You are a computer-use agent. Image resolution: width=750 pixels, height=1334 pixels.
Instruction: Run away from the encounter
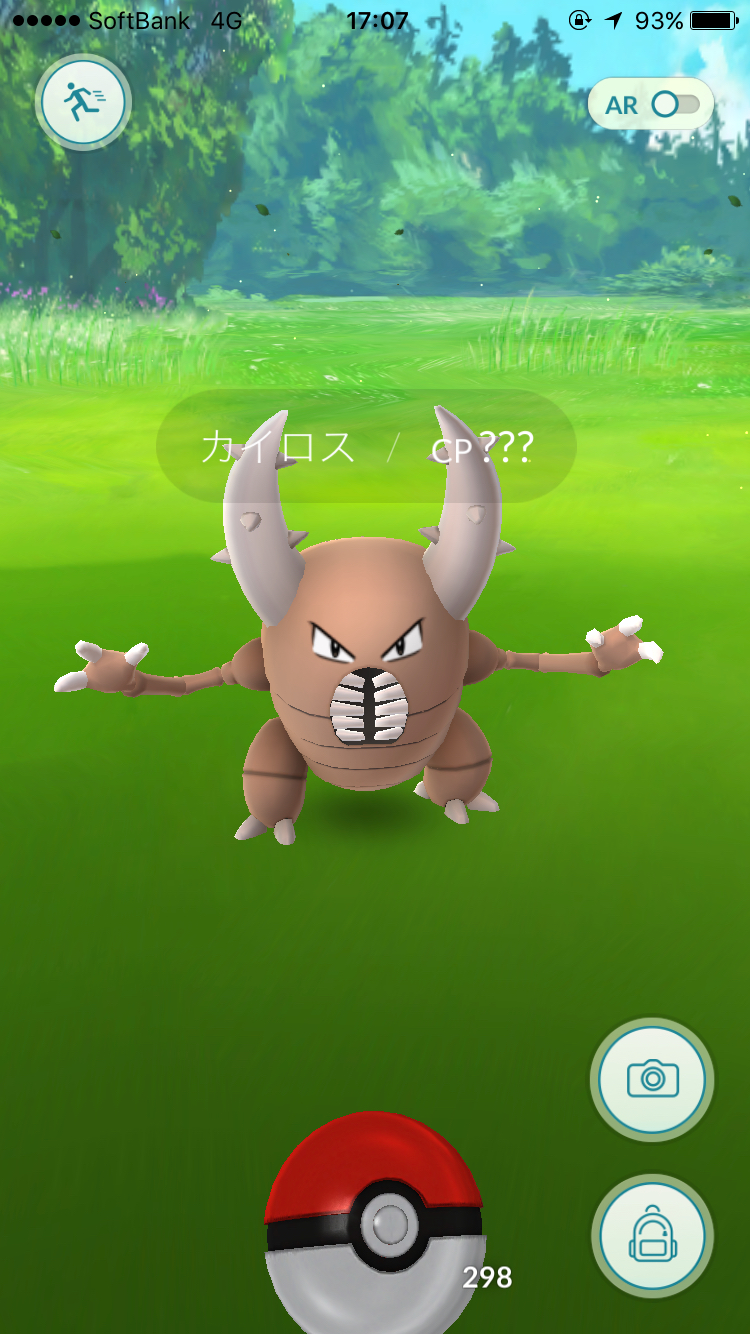[82, 101]
